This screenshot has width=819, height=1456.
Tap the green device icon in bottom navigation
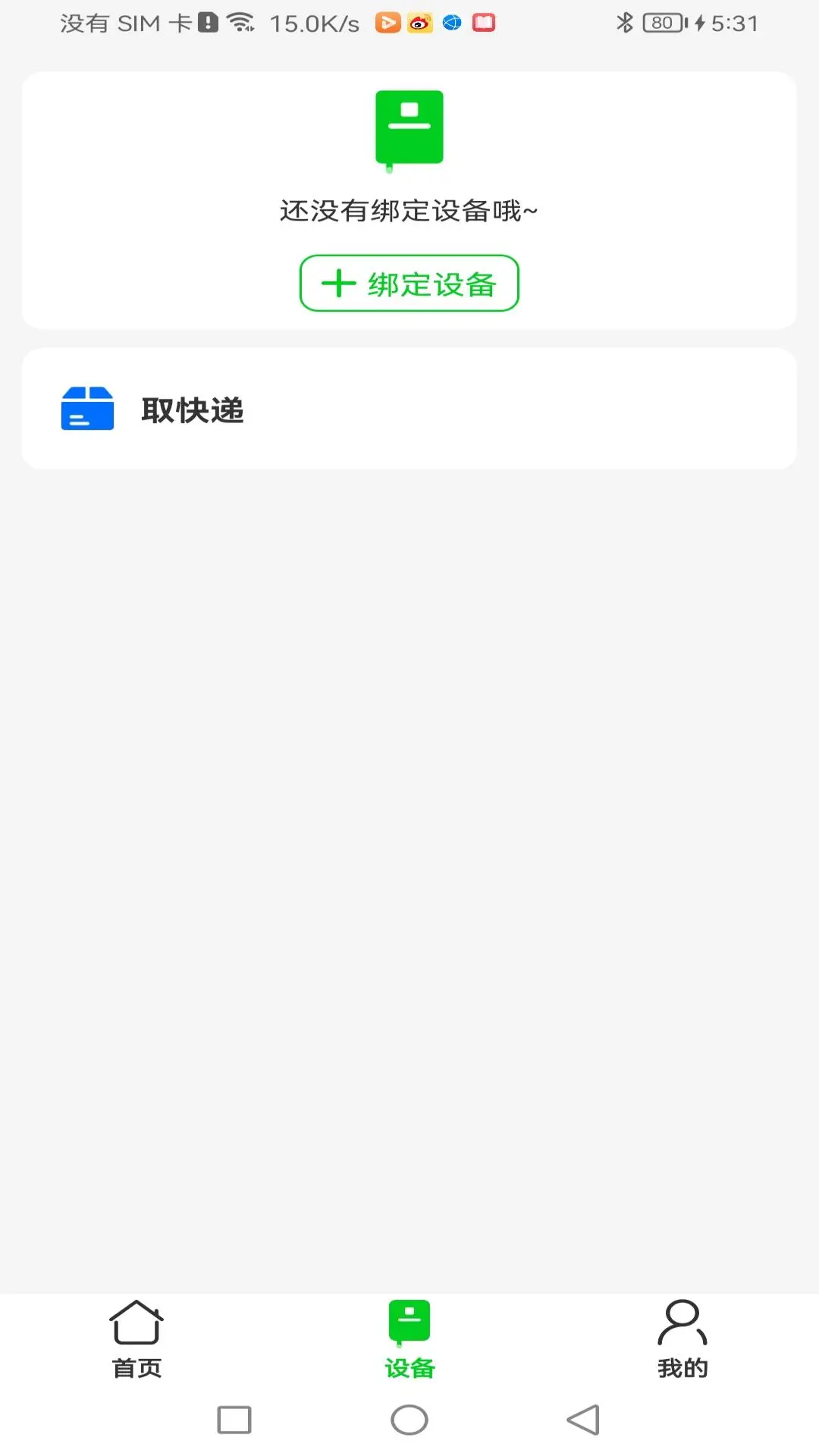(409, 1321)
